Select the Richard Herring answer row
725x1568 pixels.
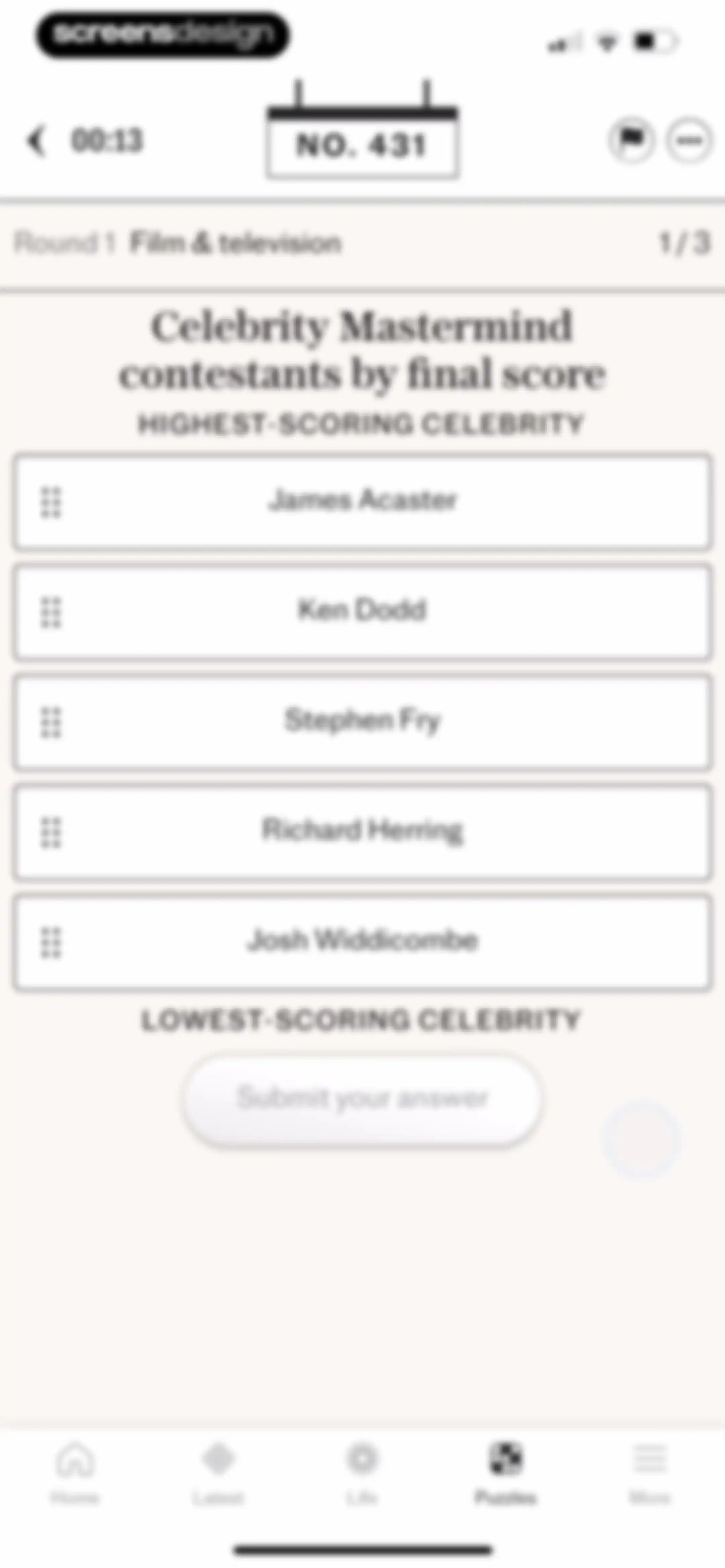[362, 832]
